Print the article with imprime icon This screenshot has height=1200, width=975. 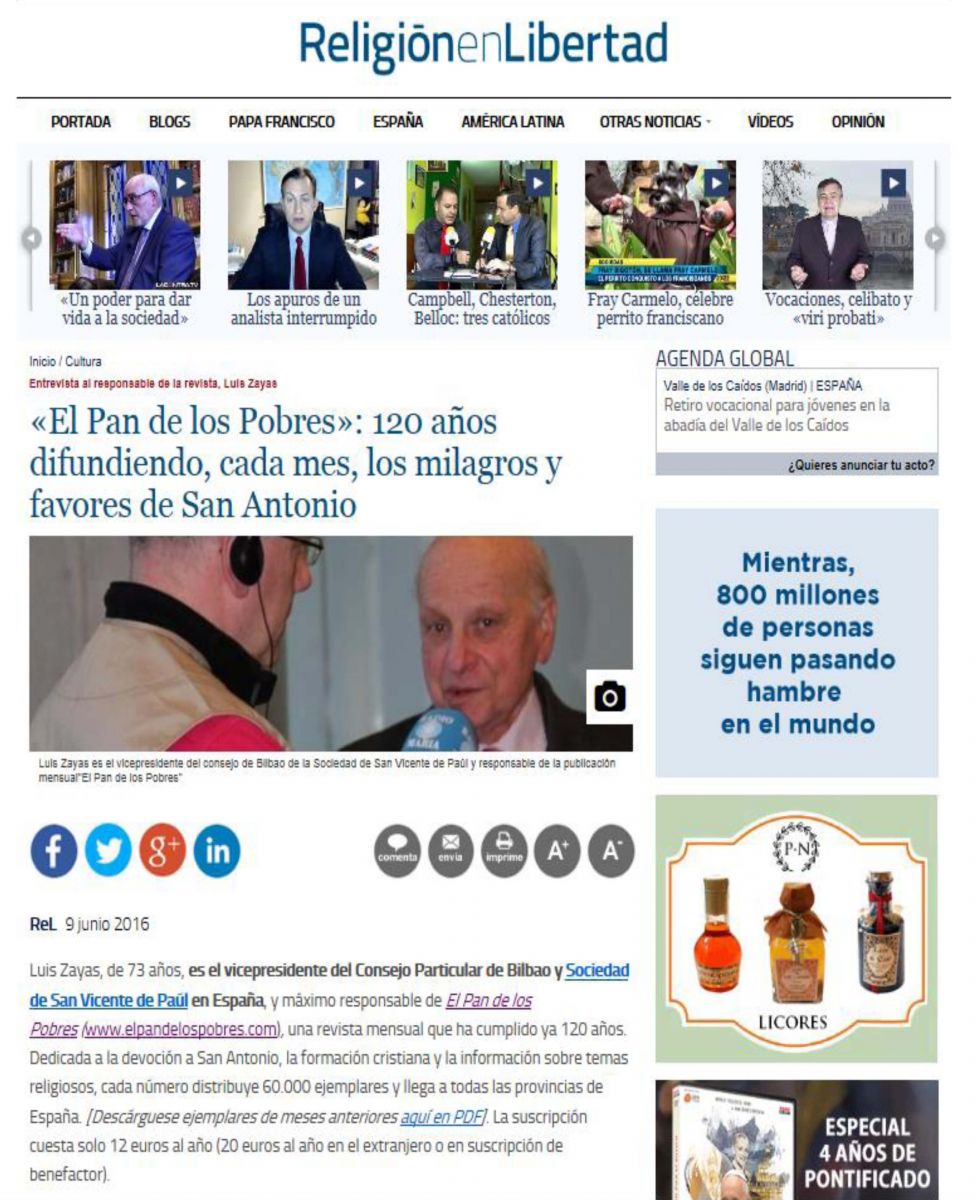point(504,851)
